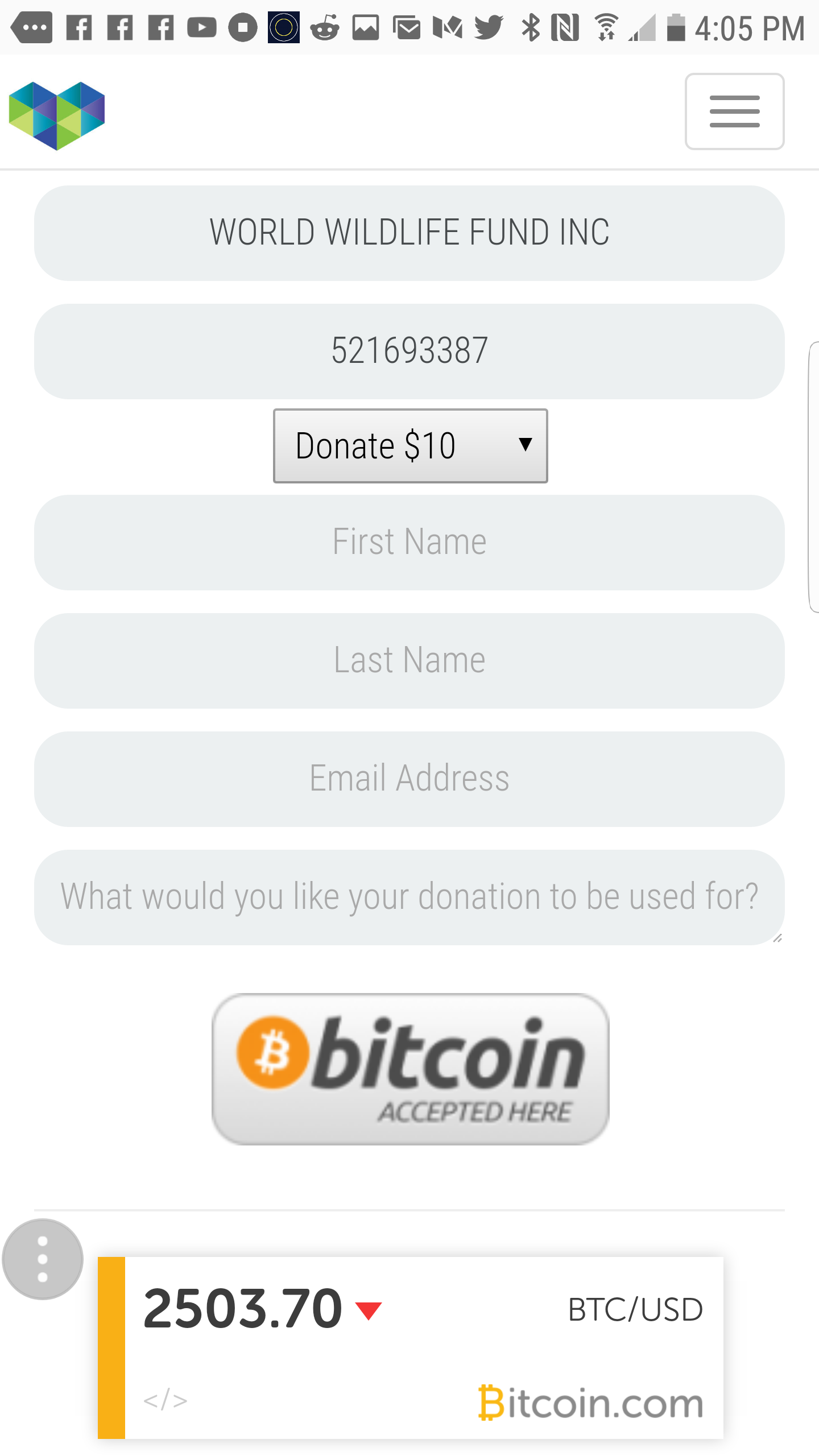Focus the First Name field

coord(409,542)
